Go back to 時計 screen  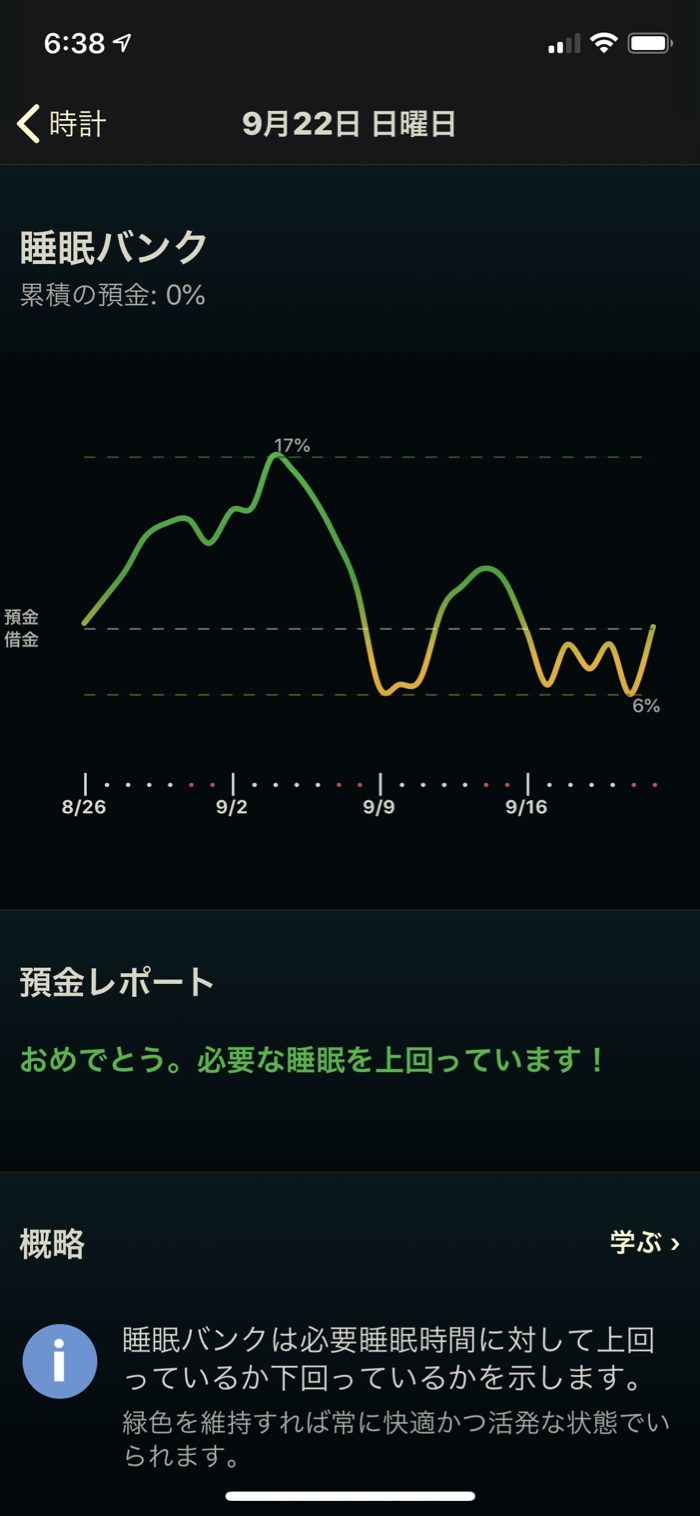(62, 124)
